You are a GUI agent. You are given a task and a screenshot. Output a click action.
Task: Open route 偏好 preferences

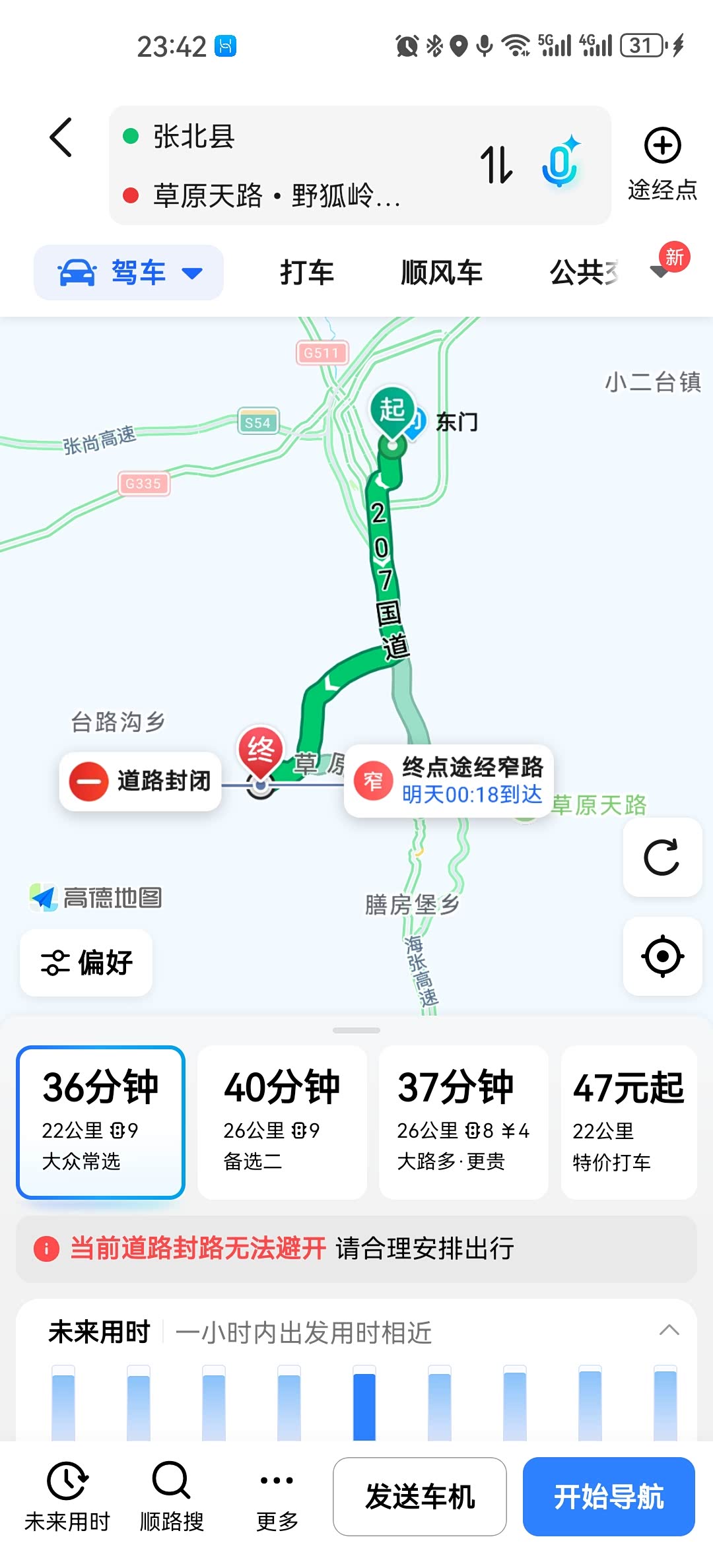tap(86, 962)
